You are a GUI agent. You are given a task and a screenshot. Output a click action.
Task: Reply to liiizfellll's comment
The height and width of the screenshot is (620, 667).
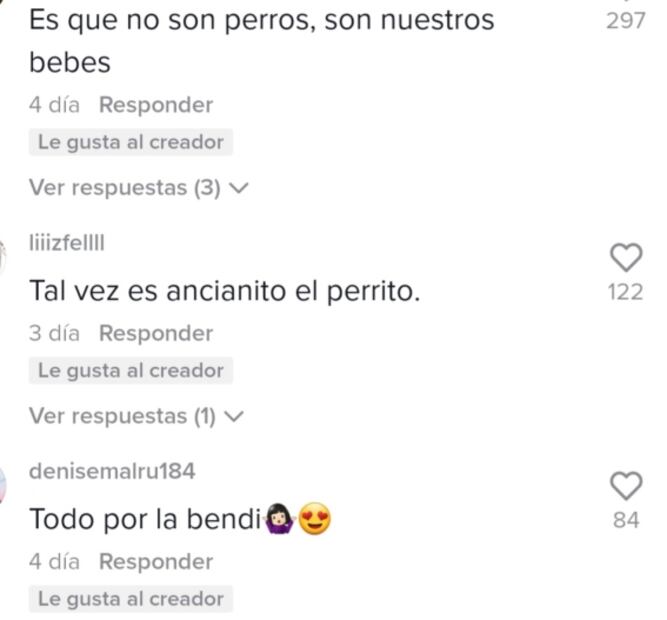[155, 333]
